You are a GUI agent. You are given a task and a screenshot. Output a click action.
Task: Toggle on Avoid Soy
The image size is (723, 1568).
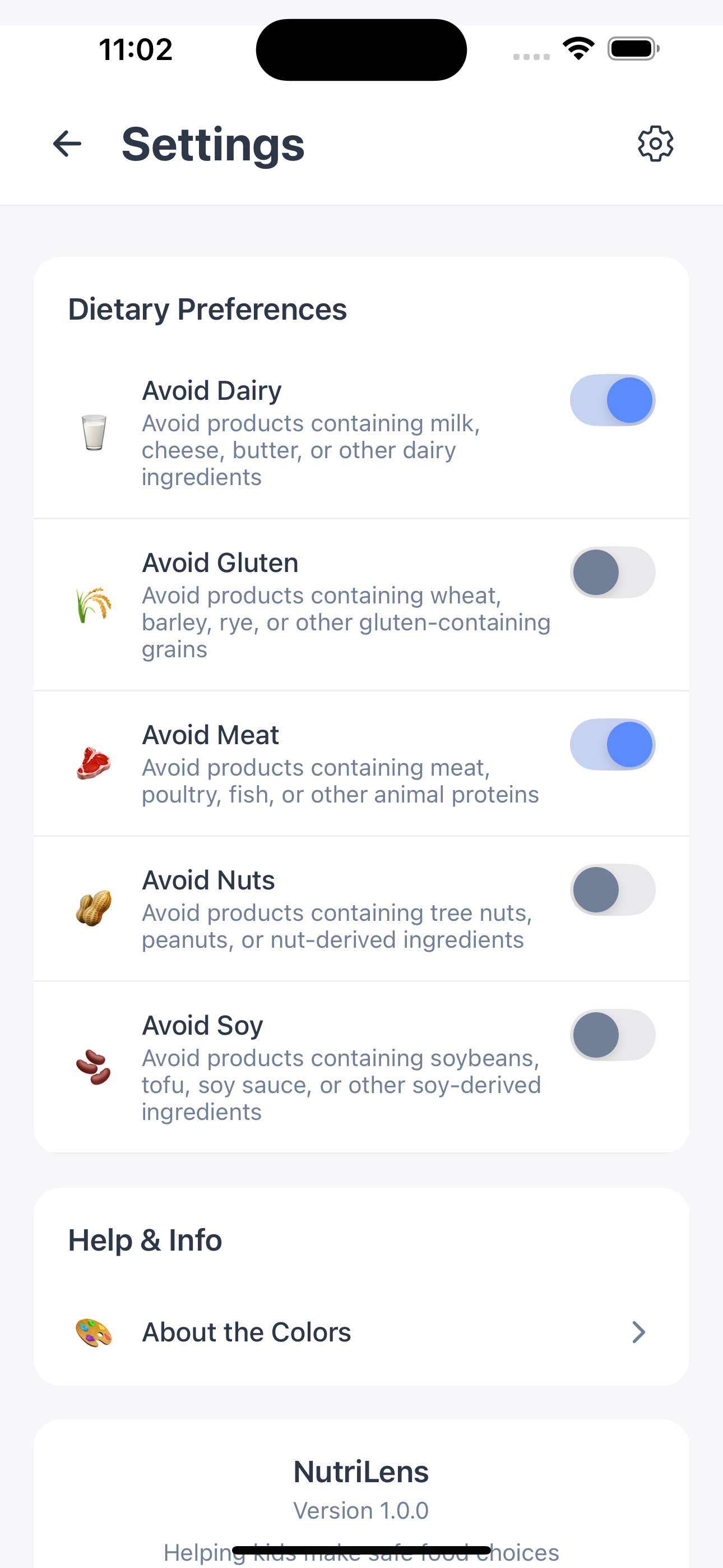612,1035
